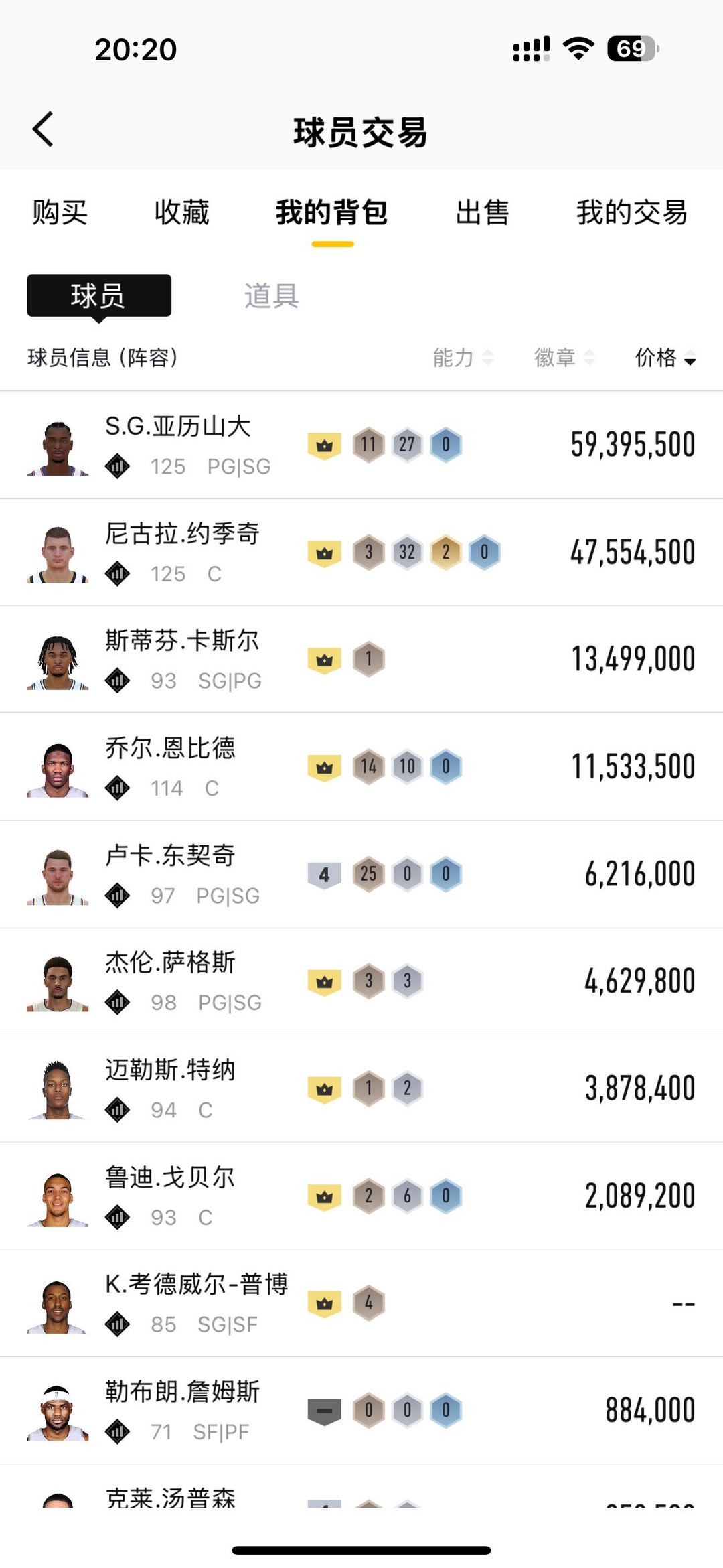Open the 斯蒂芬.卡斯尔 player row
Image resolution: width=723 pixels, height=1568 pixels.
361,660
